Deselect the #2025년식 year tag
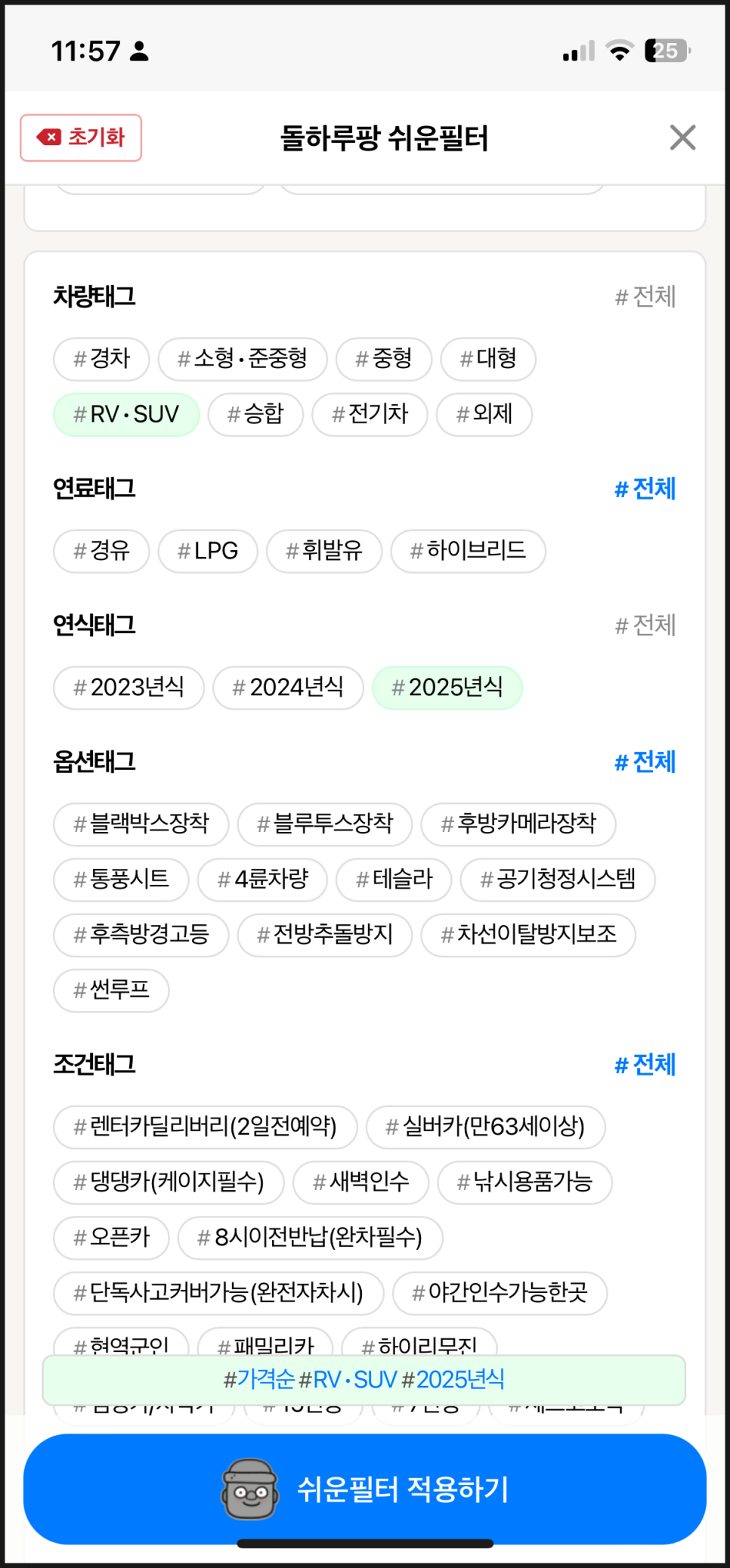The height and width of the screenshot is (1568, 730). (x=447, y=688)
